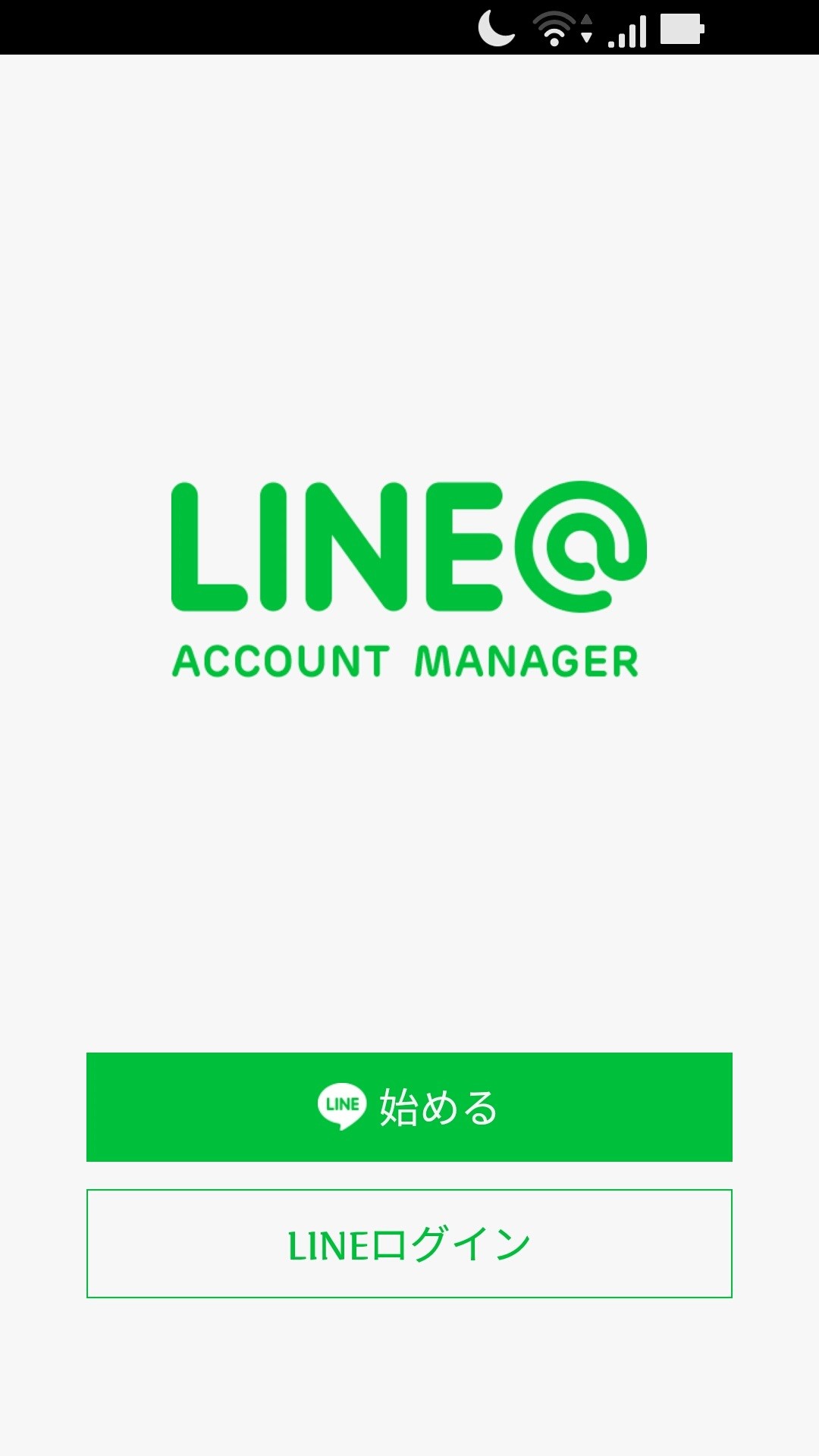Viewport: 819px width, 1456px height.
Task: Tap the green 始める button
Action: click(x=409, y=1107)
